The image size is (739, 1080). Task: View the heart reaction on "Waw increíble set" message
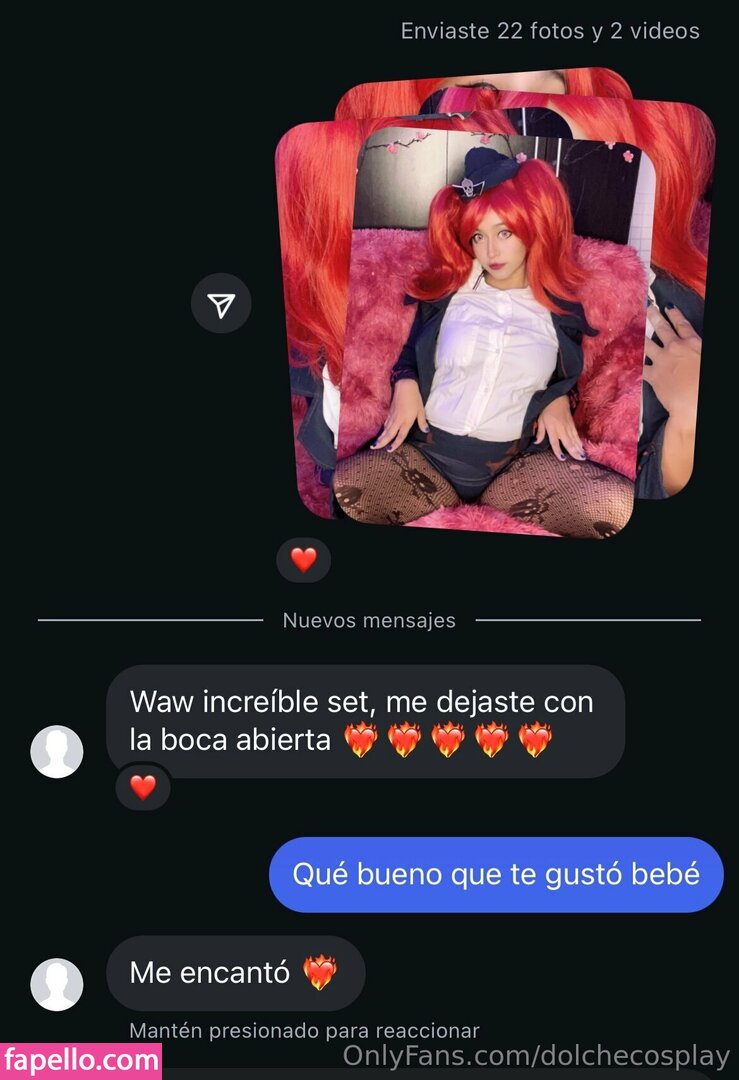pyautogui.click(x=143, y=787)
